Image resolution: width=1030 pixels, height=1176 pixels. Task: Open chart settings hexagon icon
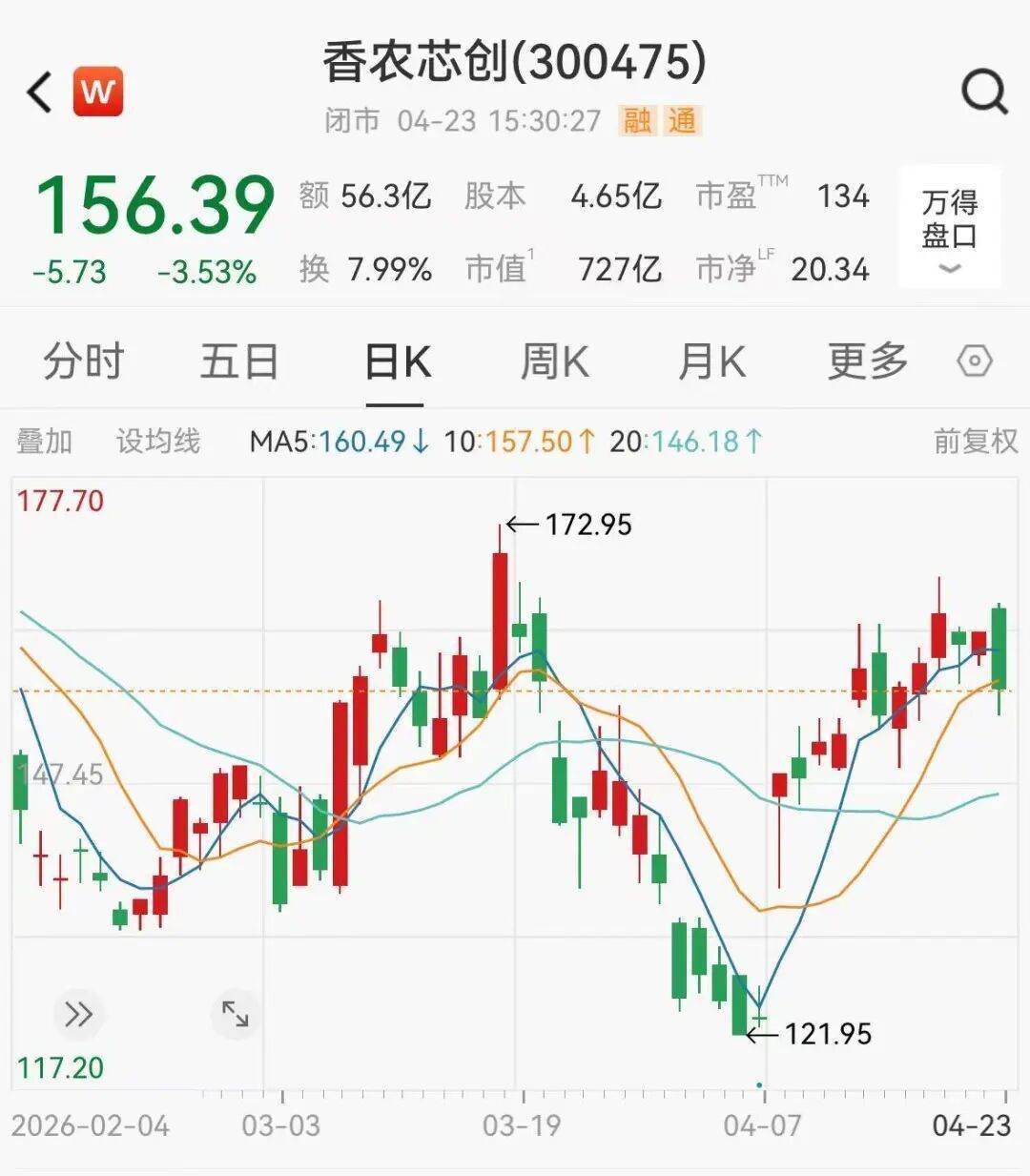click(975, 361)
